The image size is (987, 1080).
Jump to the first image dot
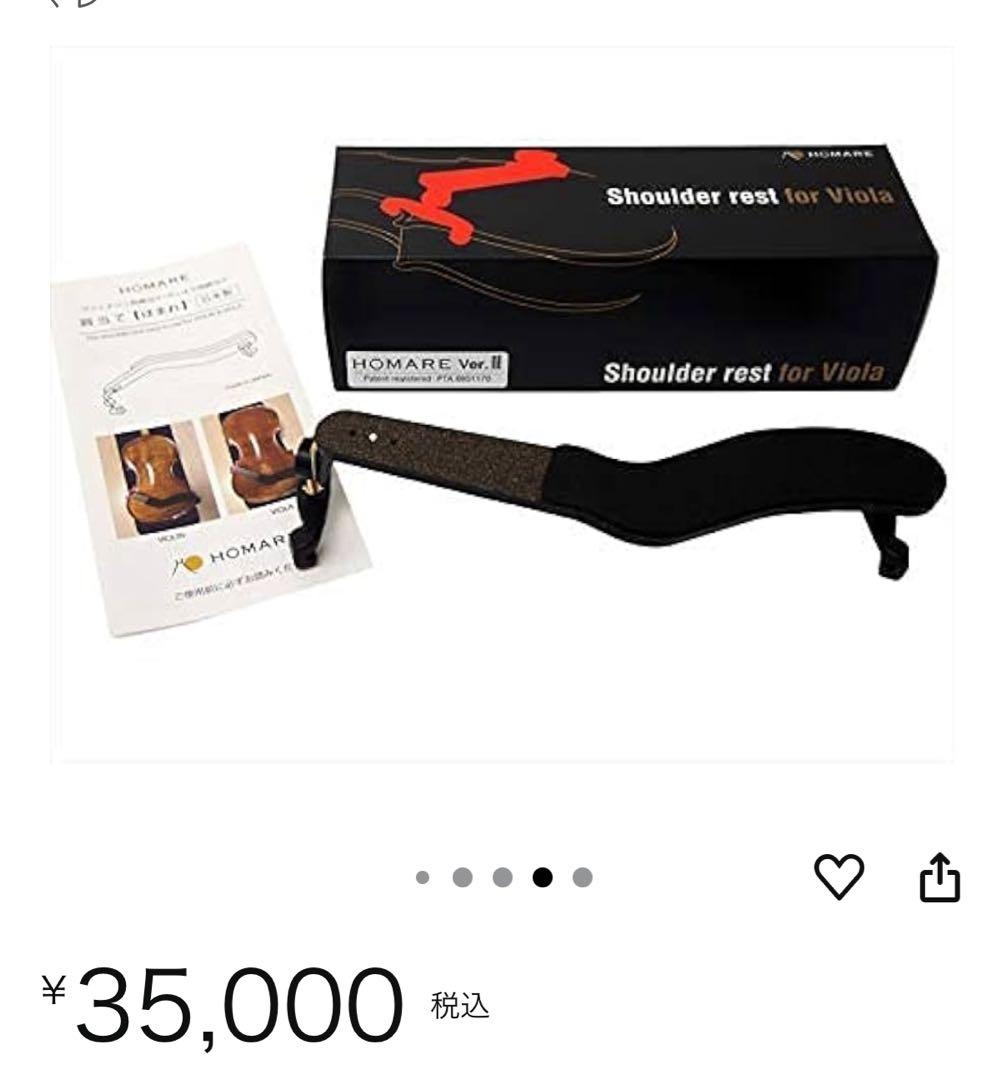coord(422,878)
